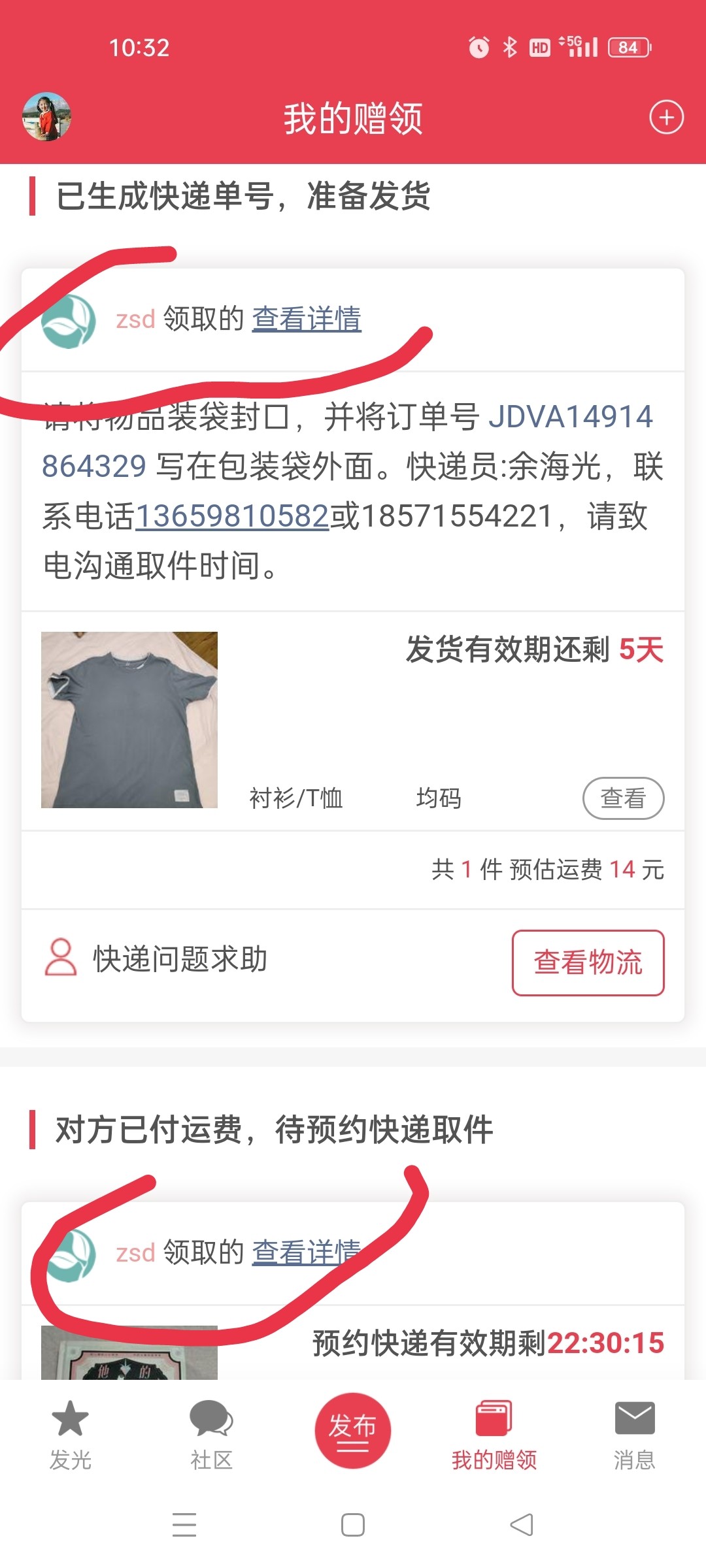Go back using the system back button
Viewport: 706px width, 1568px height.
pyautogui.click(x=521, y=1525)
